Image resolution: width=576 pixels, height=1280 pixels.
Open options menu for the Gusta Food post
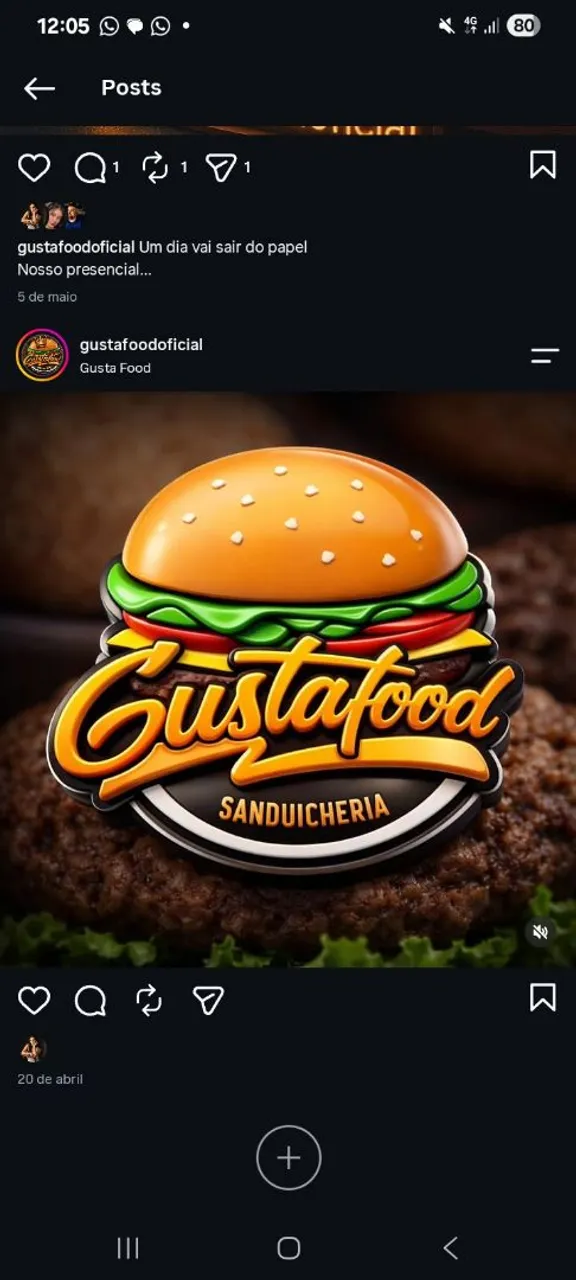coord(545,355)
